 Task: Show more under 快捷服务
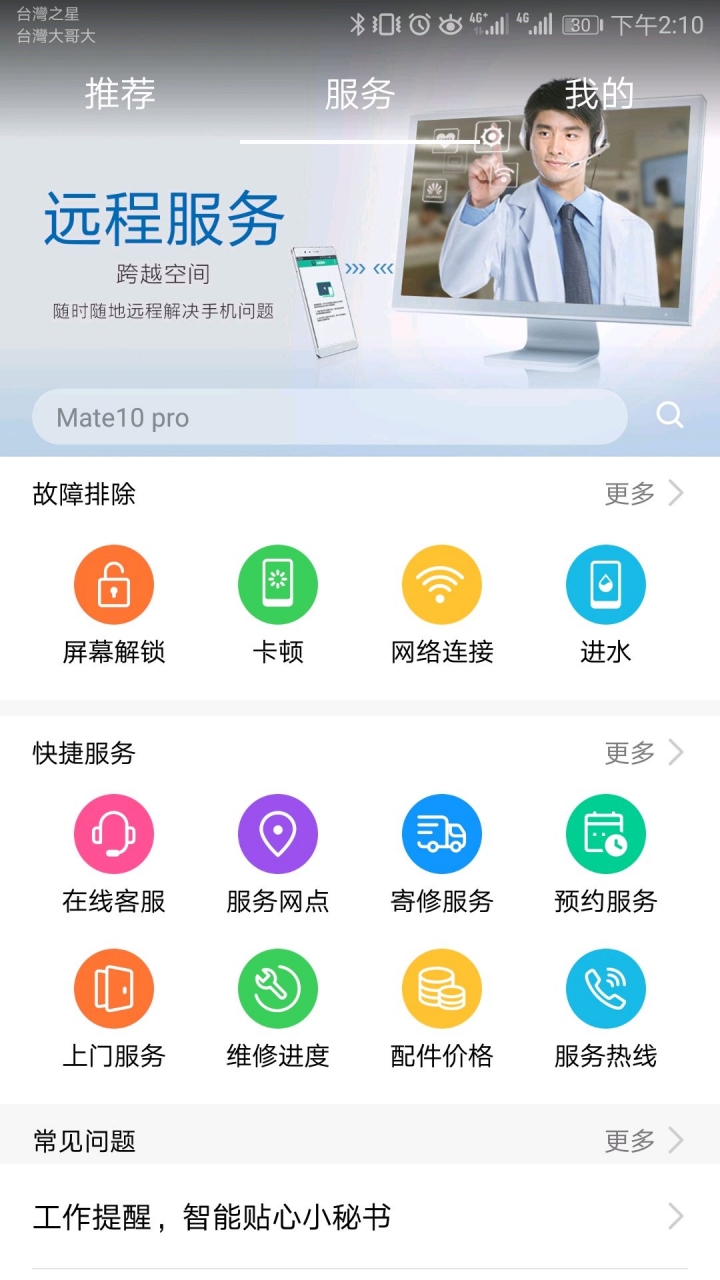(x=644, y=752)
